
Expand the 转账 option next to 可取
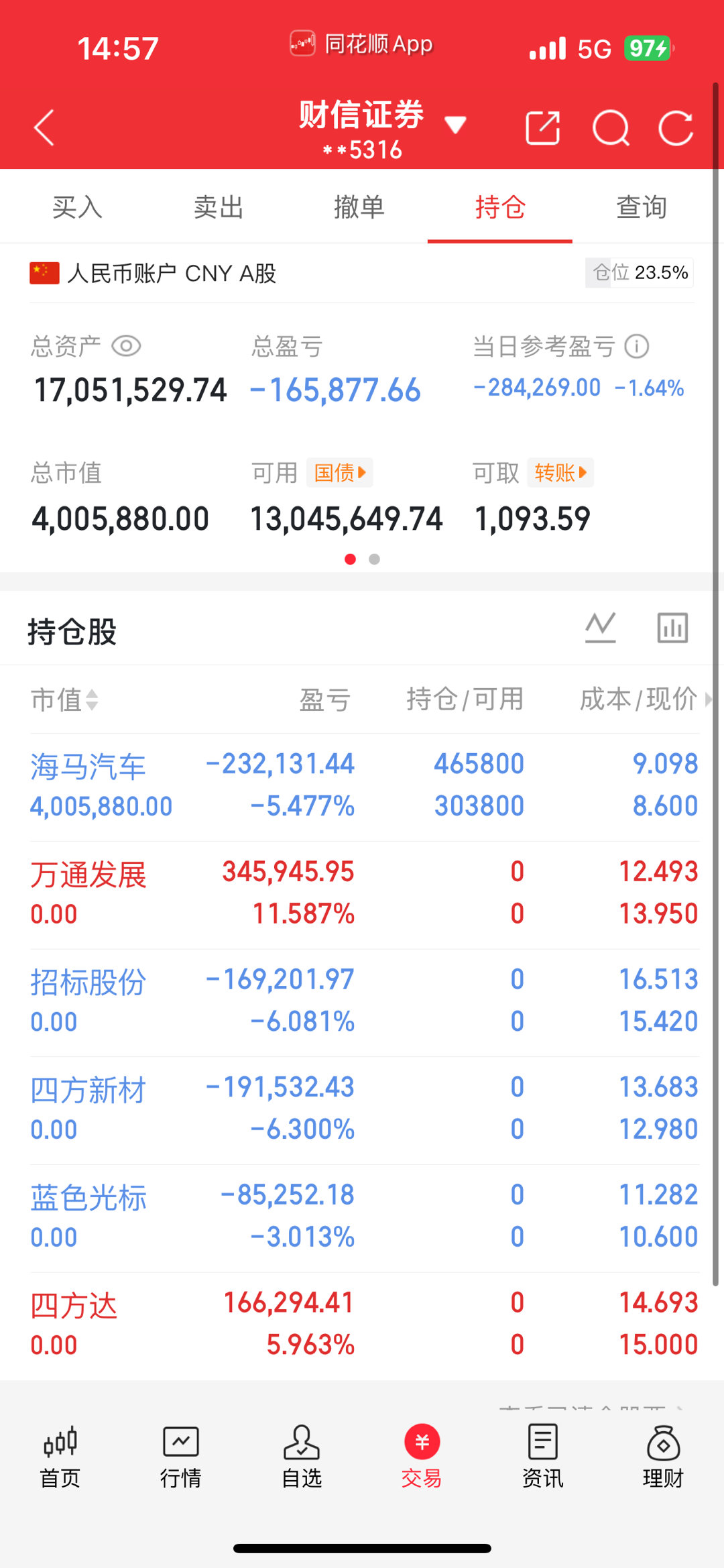(x=560, y=473)
